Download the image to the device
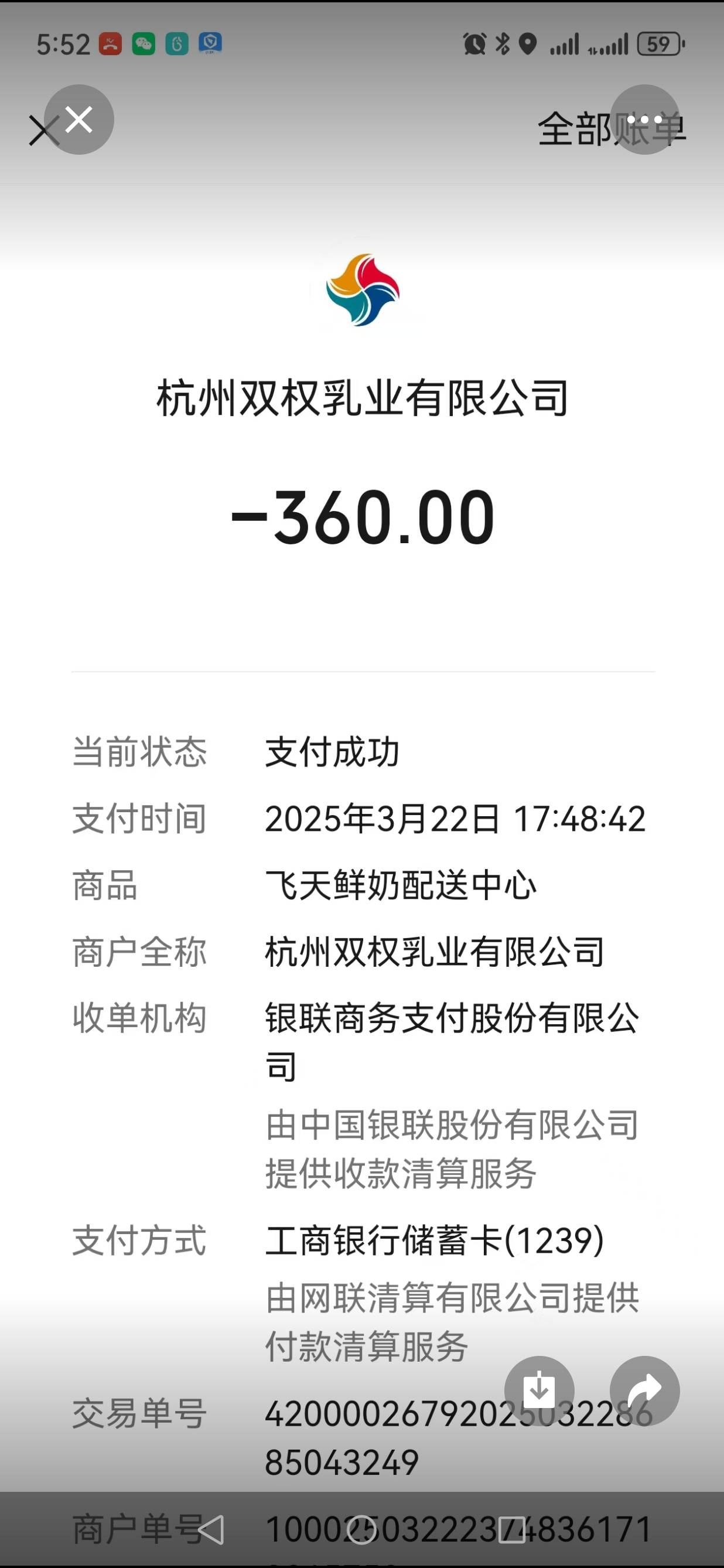Viewport: 724px width, 1568px height. (x=539, y=1391)
